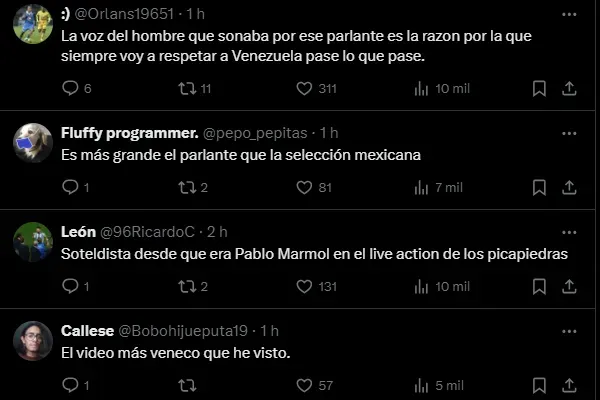Reply to Callese's tweet
The image size is (600, 400).
point(70,384)
